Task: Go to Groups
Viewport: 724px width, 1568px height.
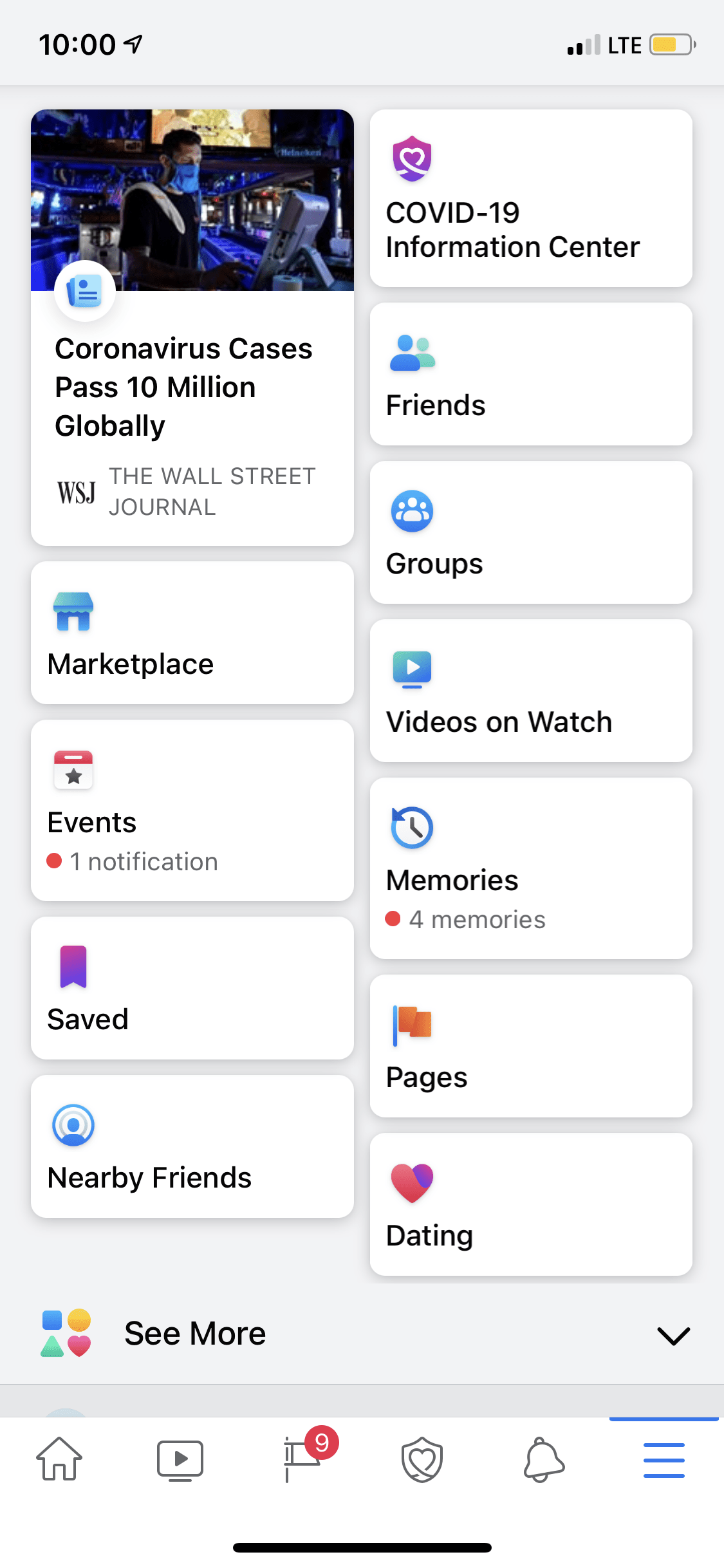Action: tap(531, 532)
